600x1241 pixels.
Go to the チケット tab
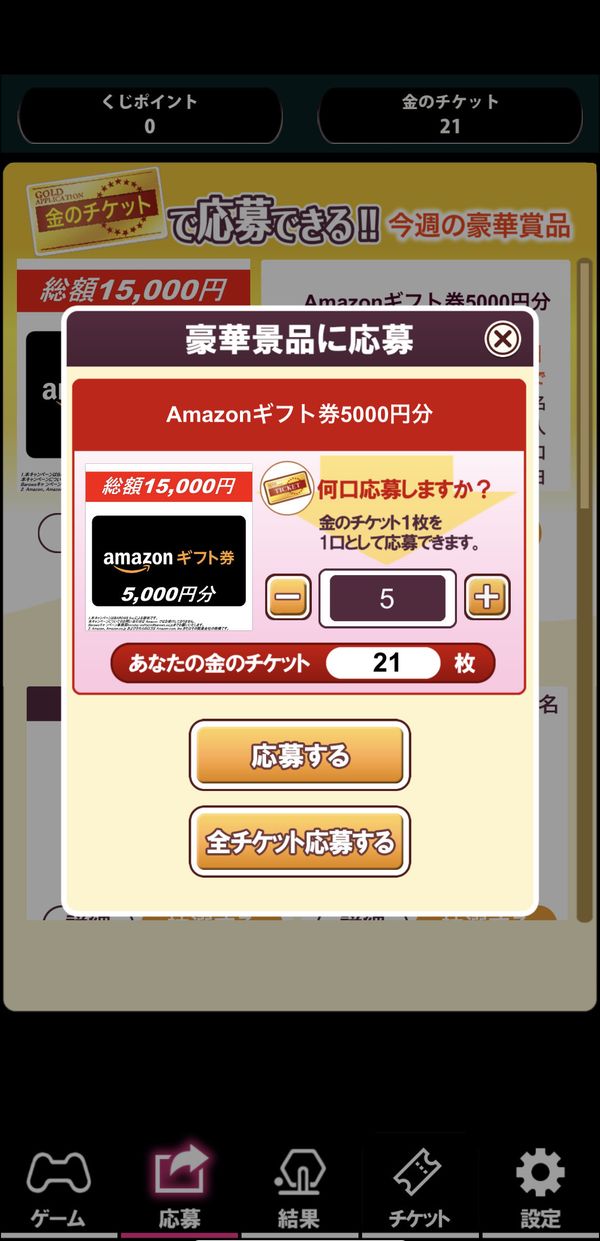tap(420, 1188)
